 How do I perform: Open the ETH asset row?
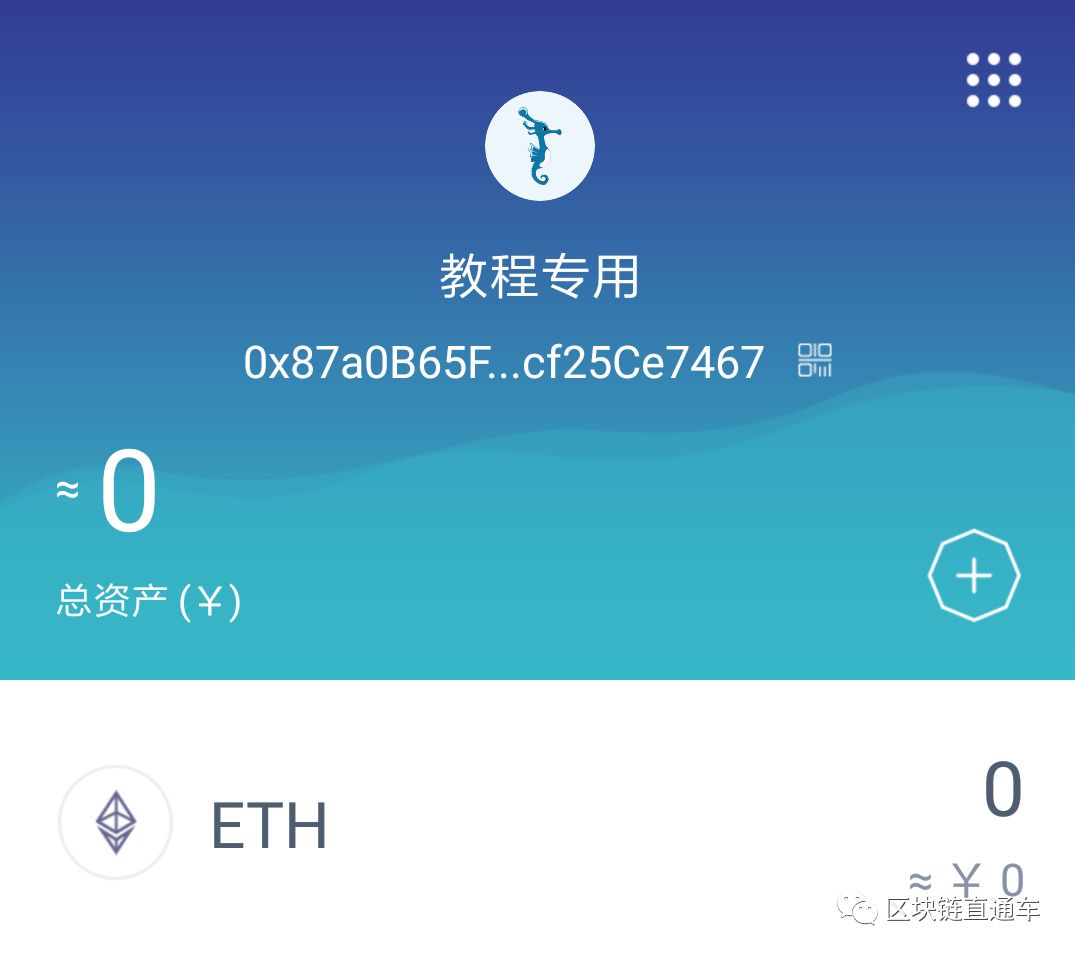[537, 824]
